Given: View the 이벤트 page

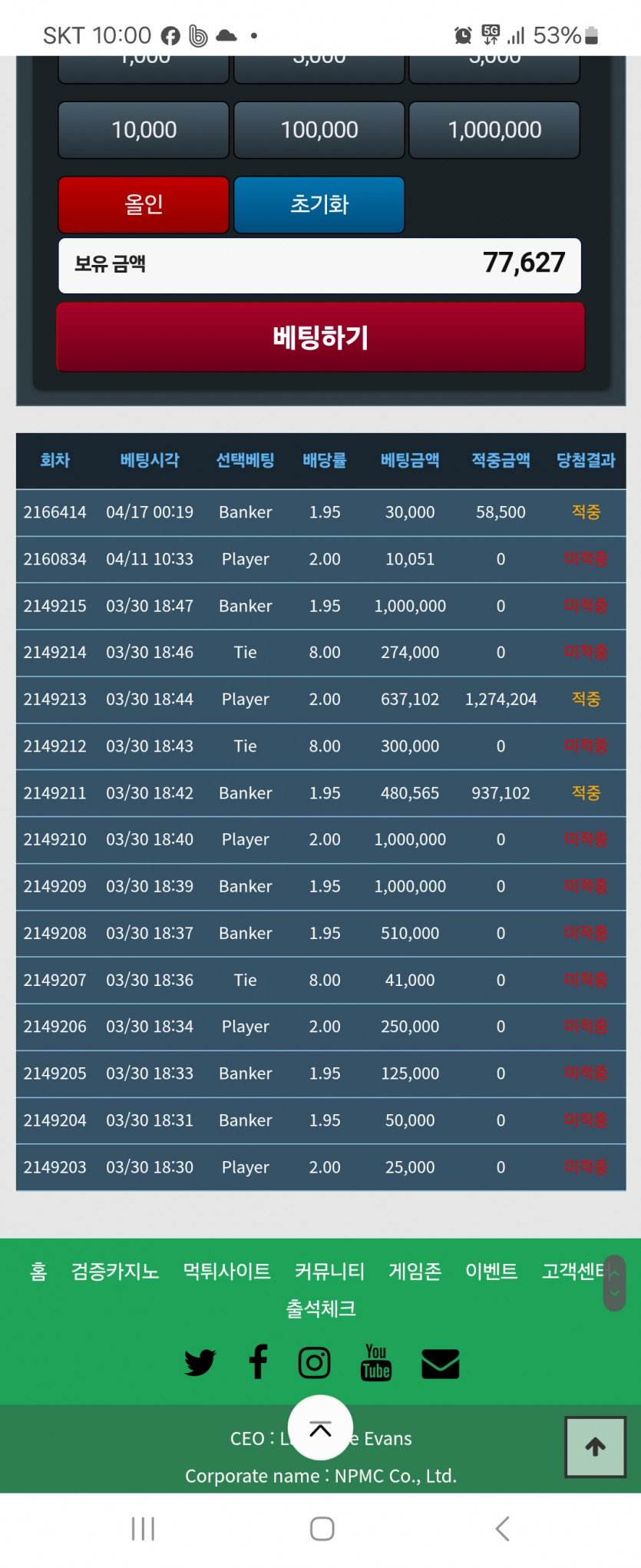Looking at the screenshot, I should point(491,1272).
